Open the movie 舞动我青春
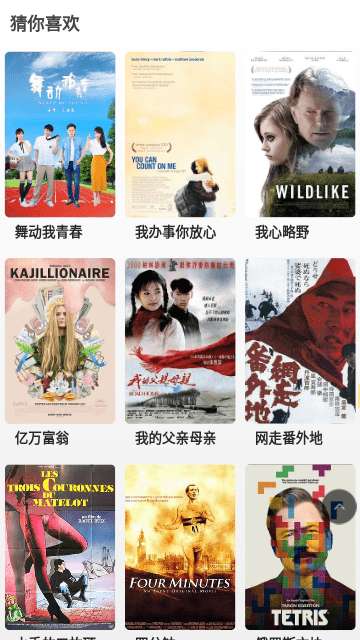The image size is (360, 640). (x=60, y=134)
